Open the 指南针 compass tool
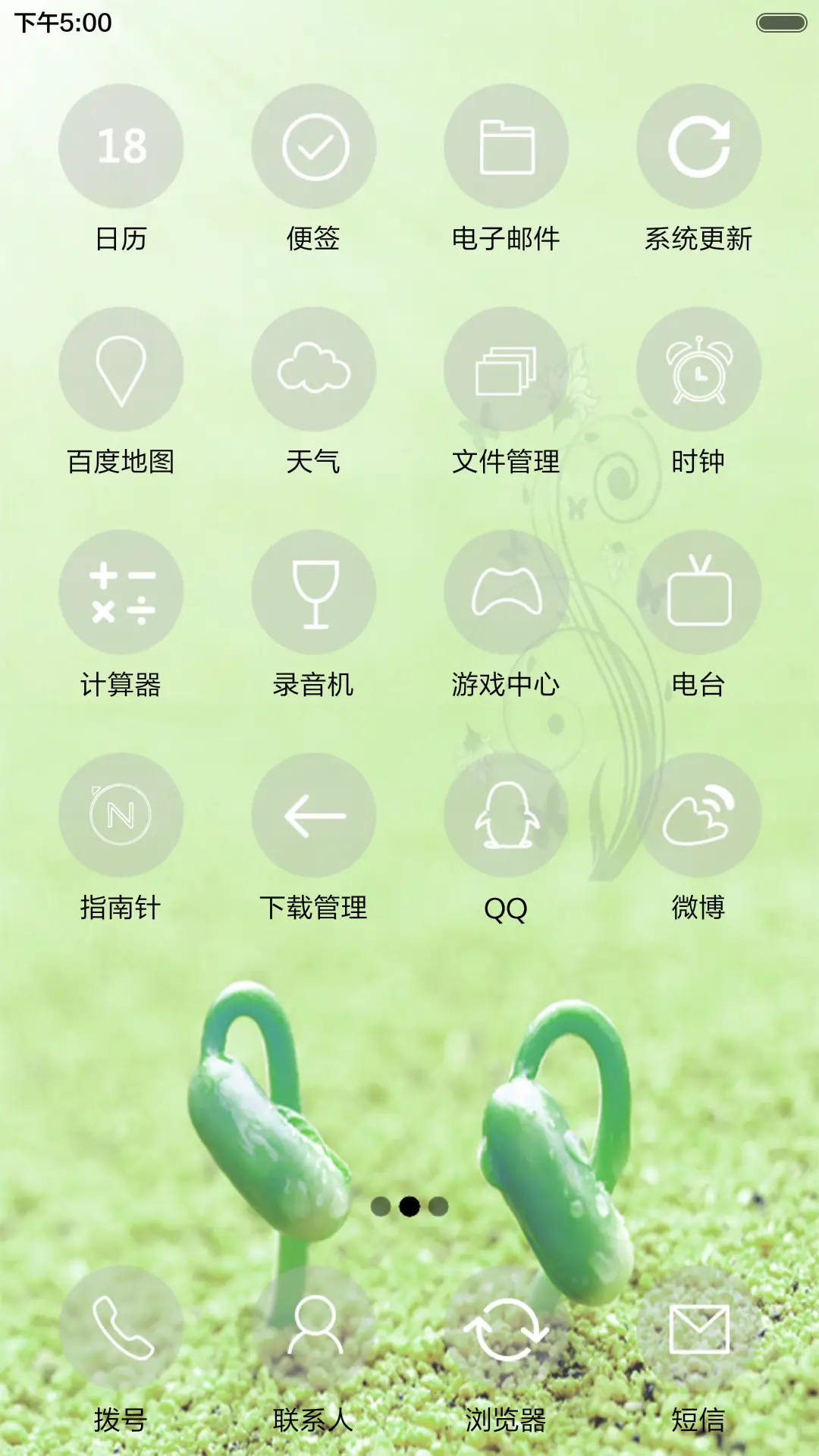 121,813
